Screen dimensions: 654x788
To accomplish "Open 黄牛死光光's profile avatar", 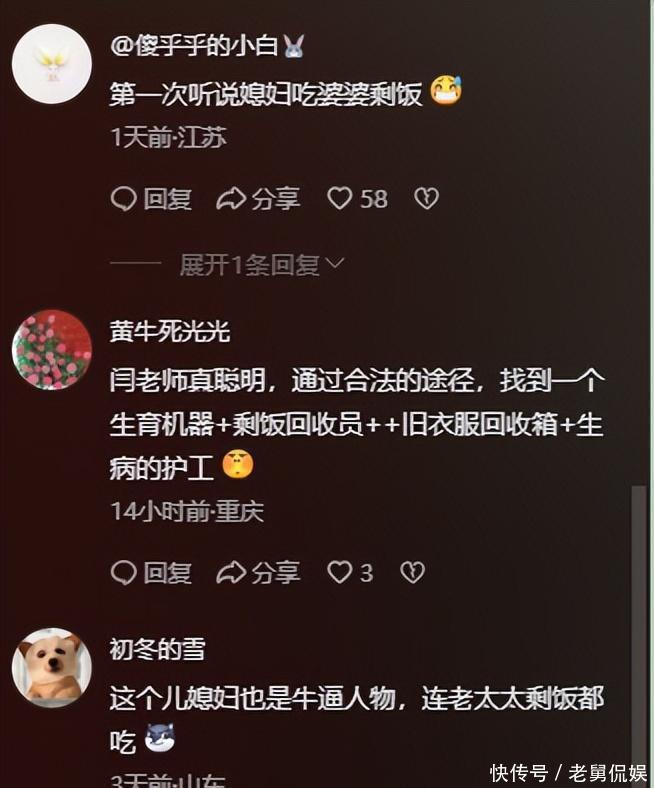I will pyautogui.click(x=52, y=349).
